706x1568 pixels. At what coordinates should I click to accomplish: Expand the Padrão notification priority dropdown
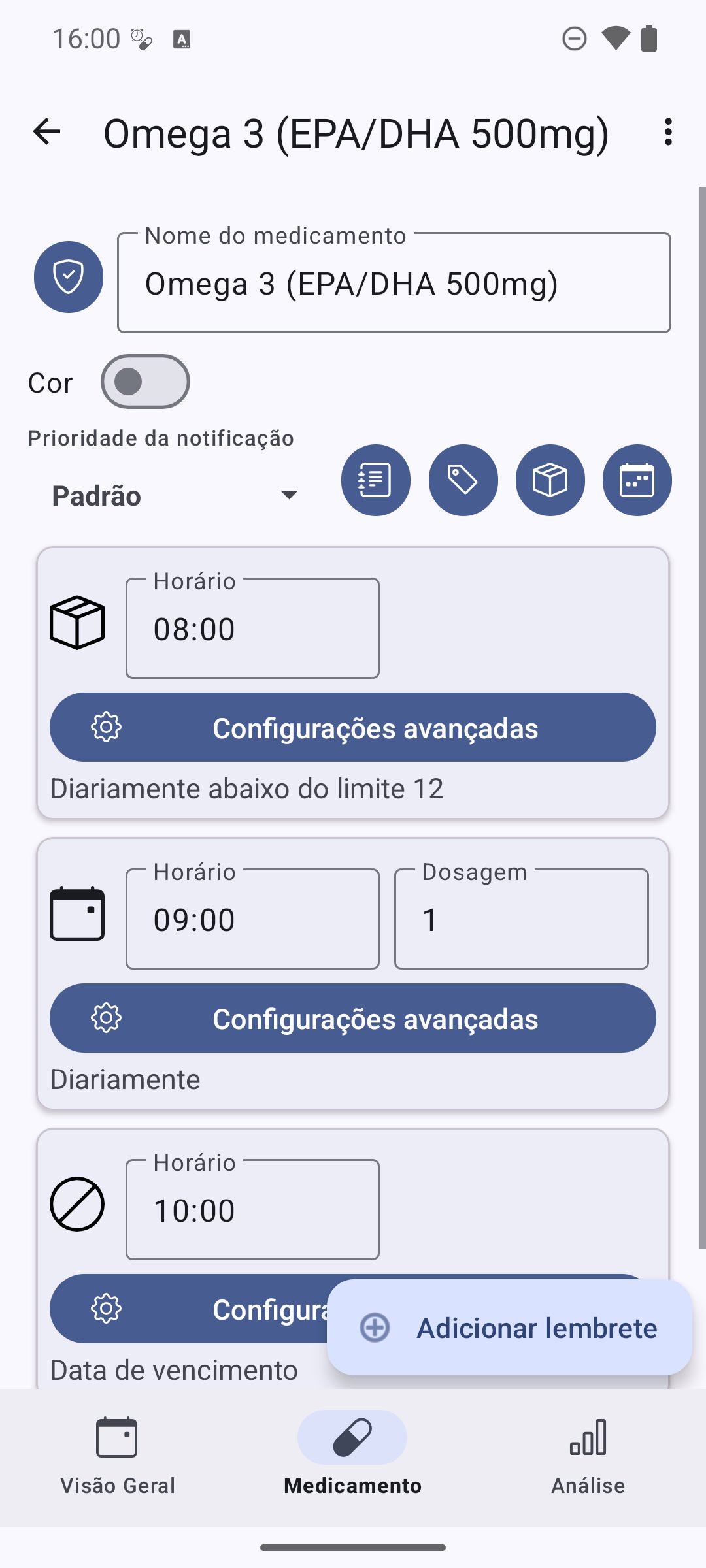175,495
